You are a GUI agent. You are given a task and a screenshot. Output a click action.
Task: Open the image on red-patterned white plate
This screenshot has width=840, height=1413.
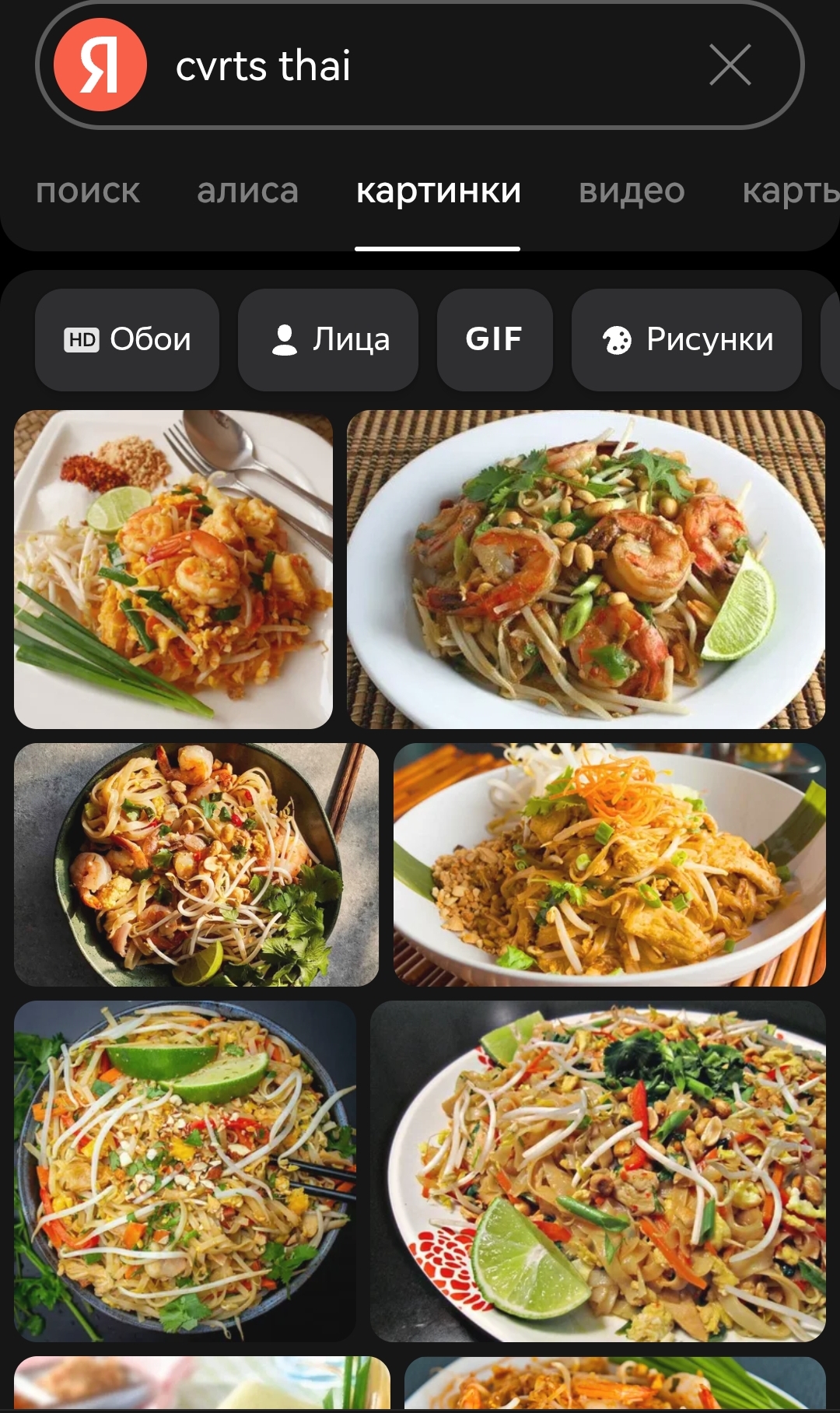pyautogui.click(x=598, y=1171)
